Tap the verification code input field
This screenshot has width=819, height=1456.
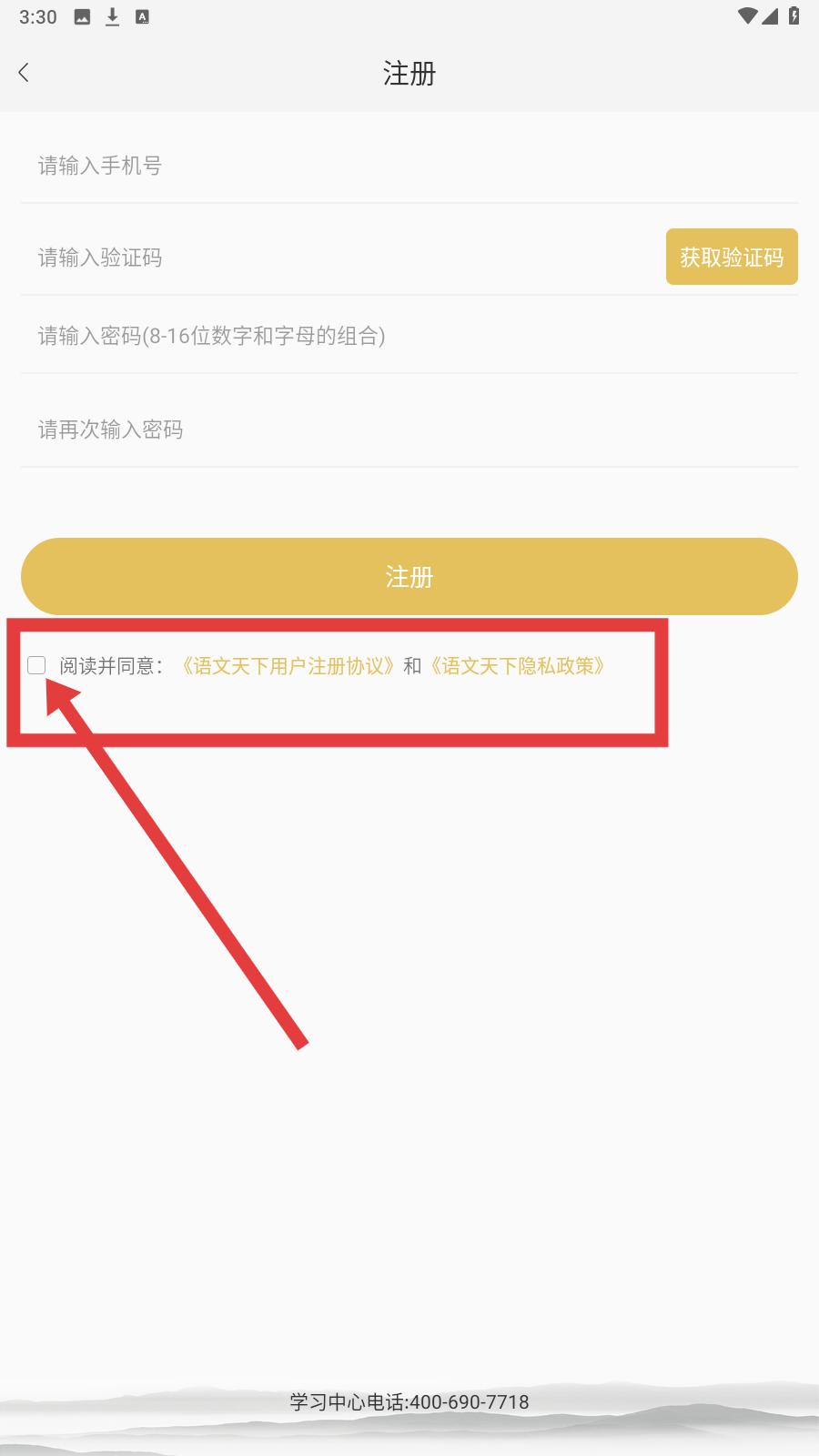click(342, 258)
